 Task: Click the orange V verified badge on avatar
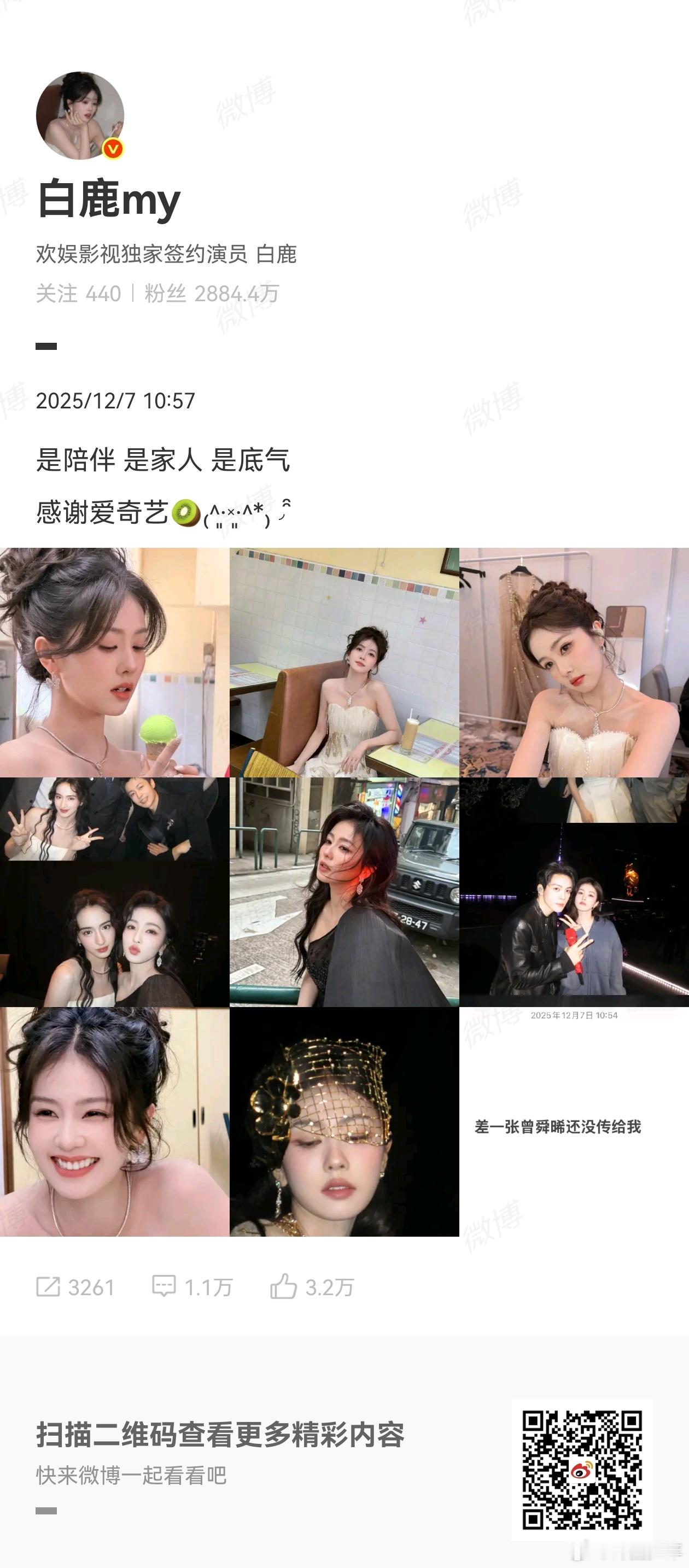[x=113, y=148]
